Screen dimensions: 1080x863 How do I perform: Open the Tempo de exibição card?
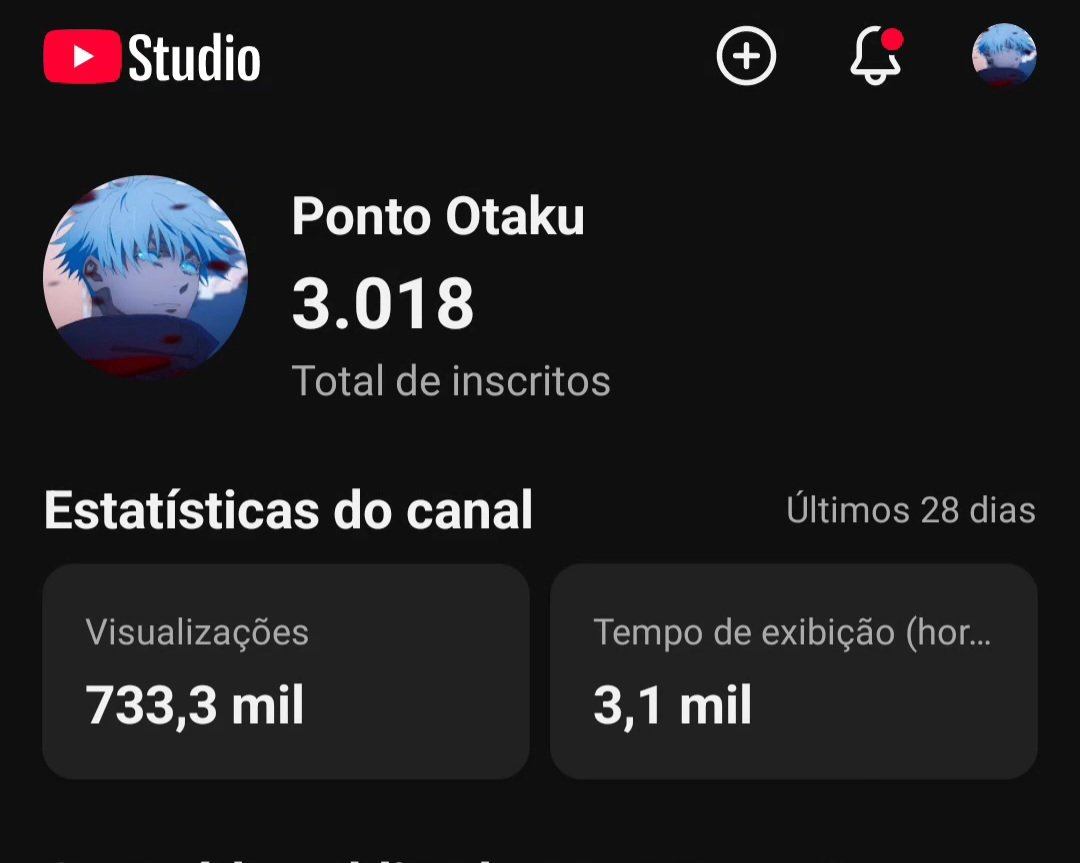794,671
